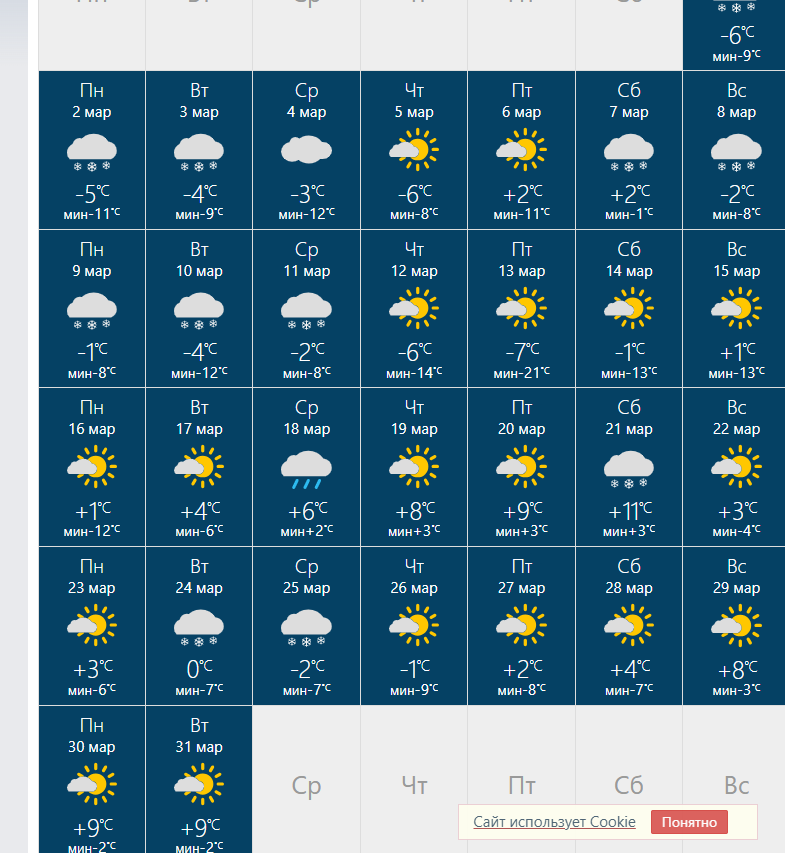
Task: Select the 18 мар rainy day
Action: (x=306, y=467)
